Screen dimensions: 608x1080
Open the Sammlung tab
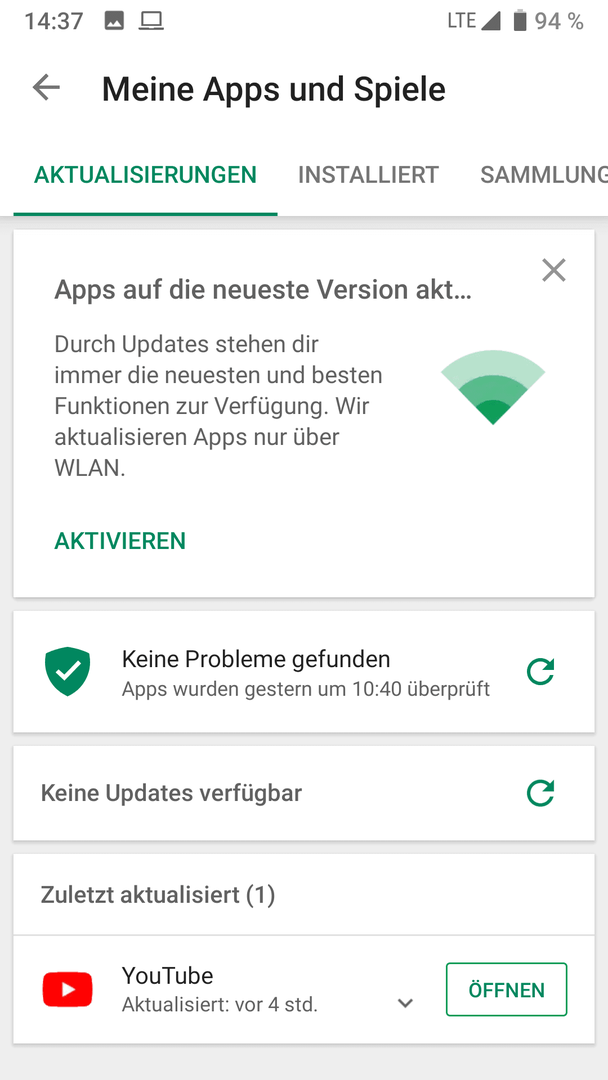pos(543,175)
